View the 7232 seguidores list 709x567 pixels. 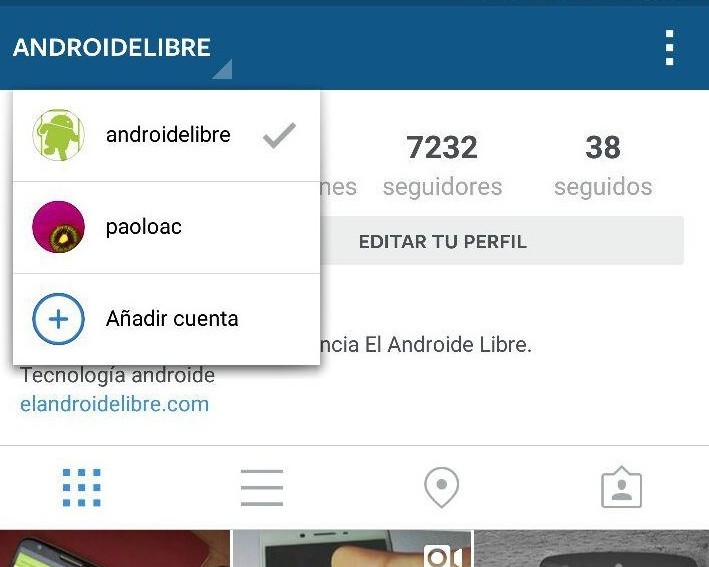[442, 166]
